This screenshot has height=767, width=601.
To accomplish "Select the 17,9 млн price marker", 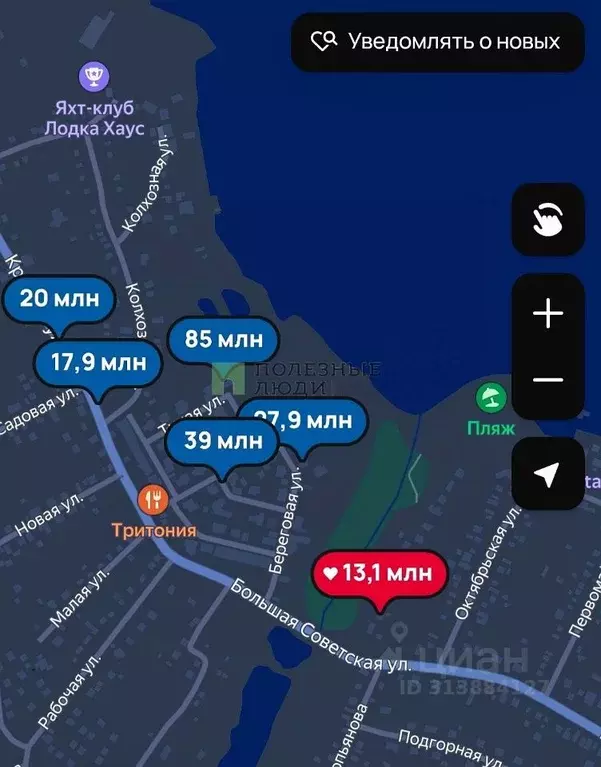I will click(97, 363).
